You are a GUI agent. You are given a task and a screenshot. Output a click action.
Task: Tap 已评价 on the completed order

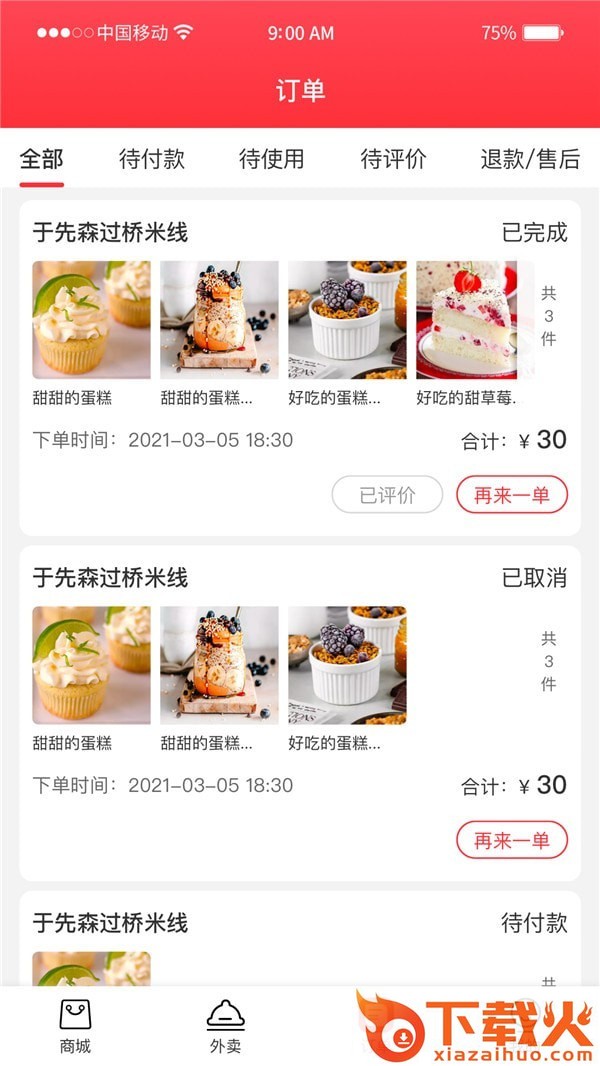pos(387,495)
